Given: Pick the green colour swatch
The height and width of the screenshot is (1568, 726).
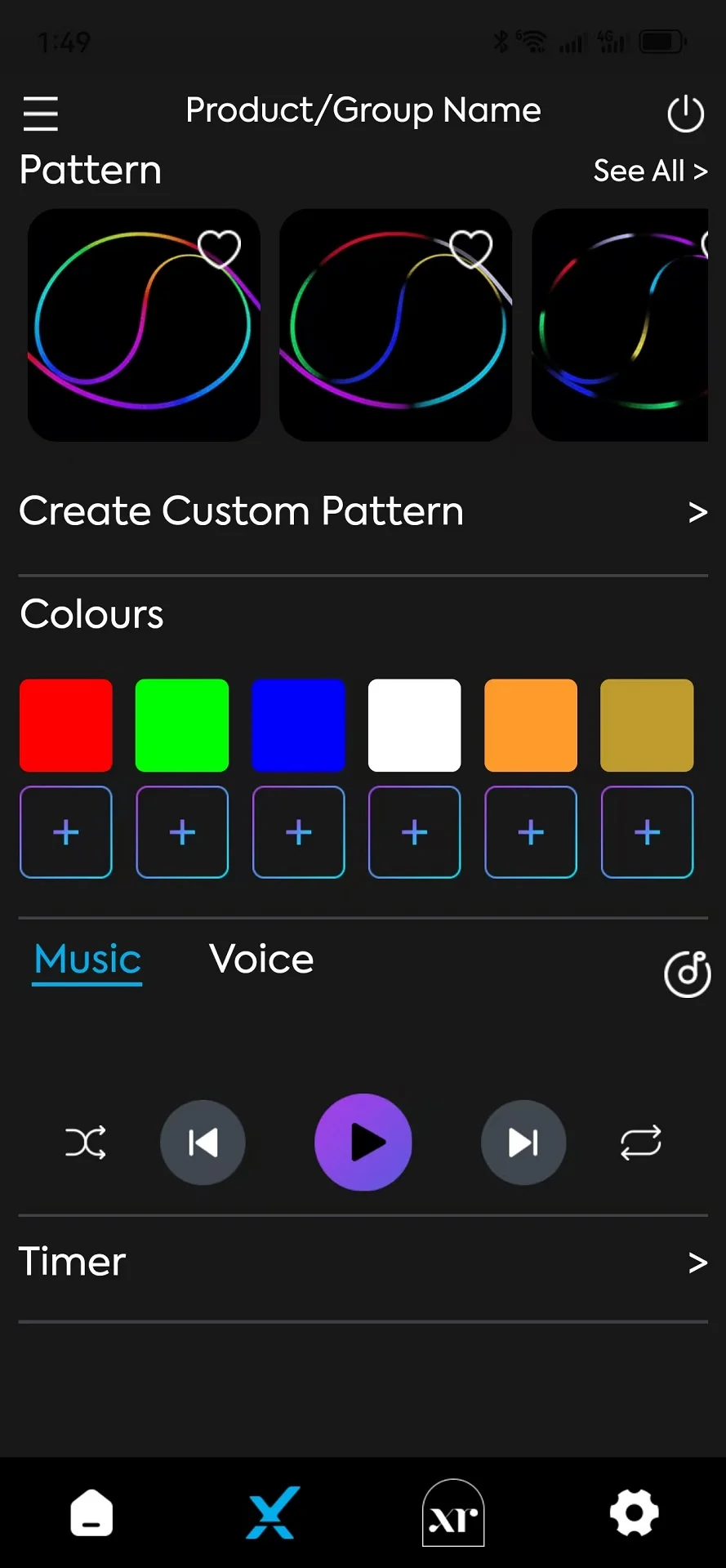Looking at the screenshot, I should 182,725.
